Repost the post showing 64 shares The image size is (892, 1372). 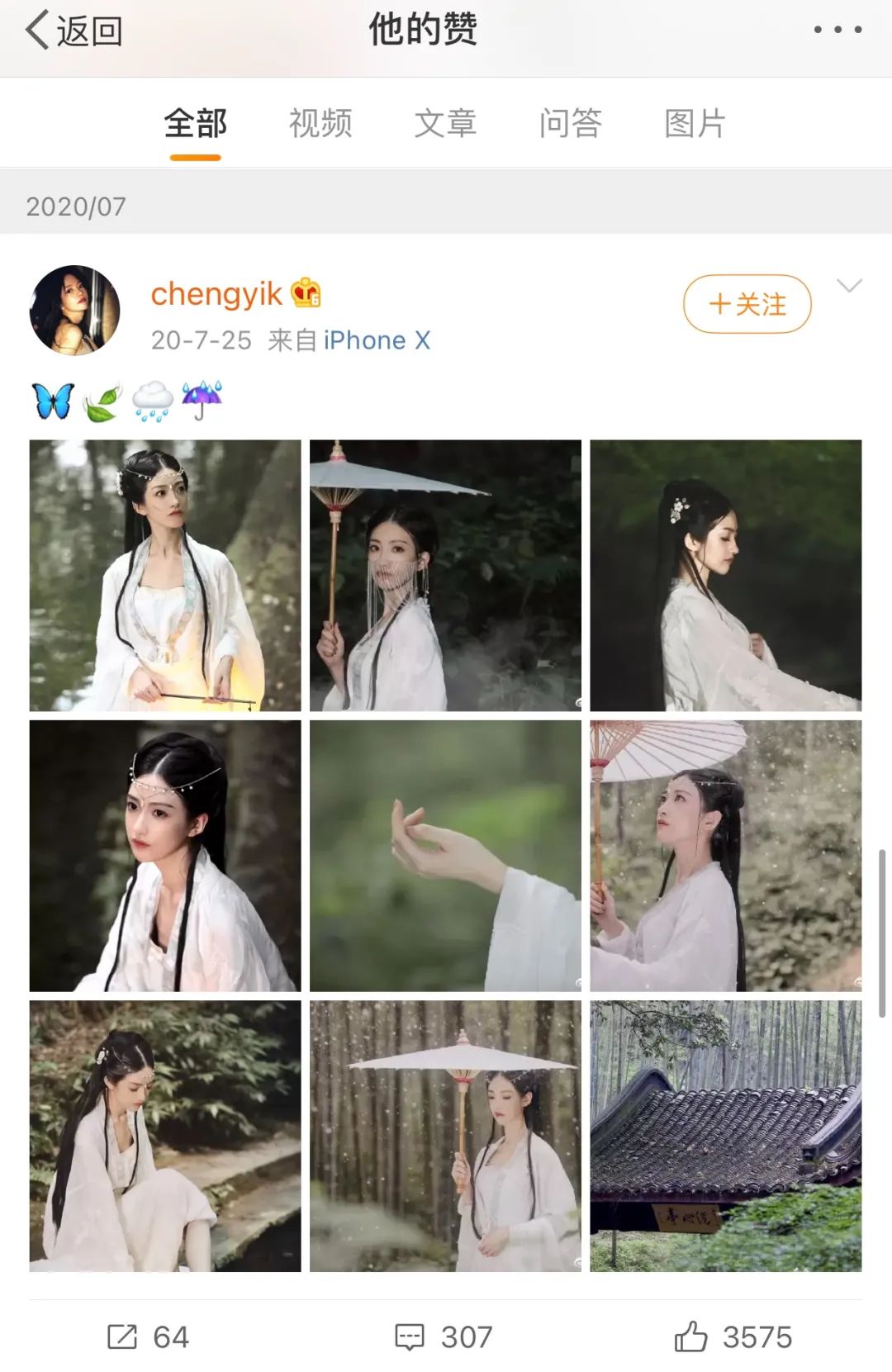tap(149, 1336)
